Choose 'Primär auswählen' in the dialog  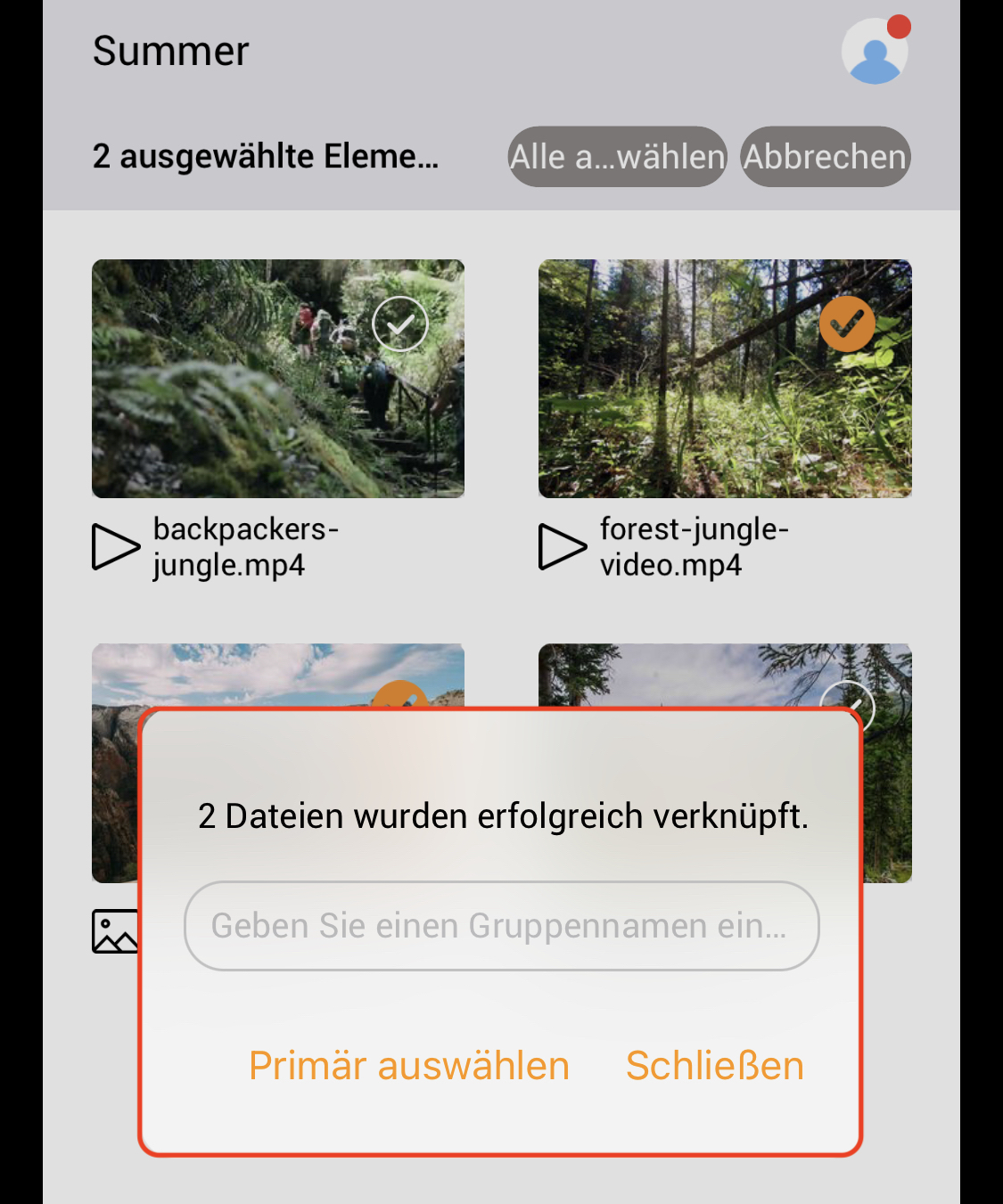pos(409,1066)
